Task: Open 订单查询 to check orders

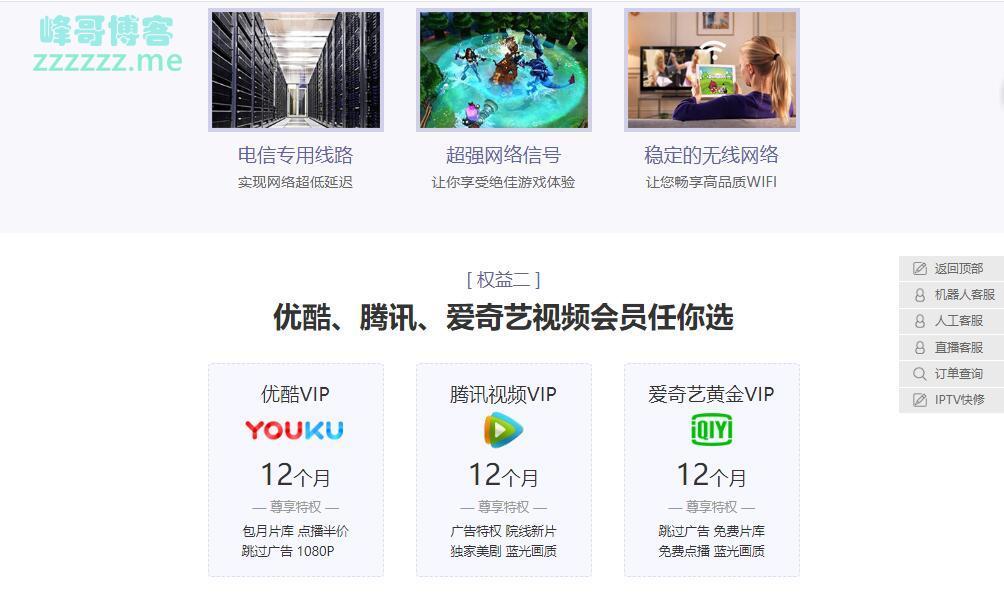Action: pos(950,374)
